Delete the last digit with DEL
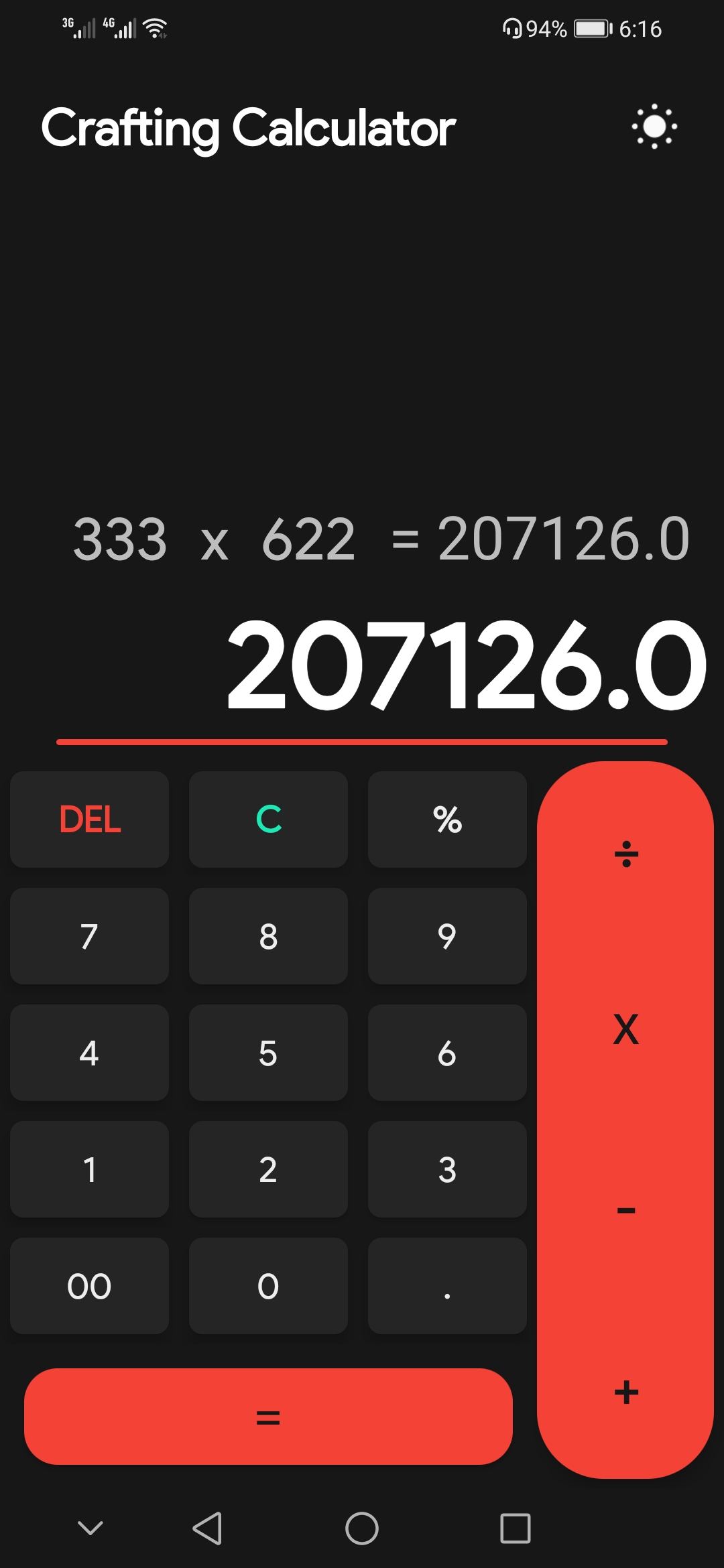This screenshot has height=1568, width=724. [89, 819]
